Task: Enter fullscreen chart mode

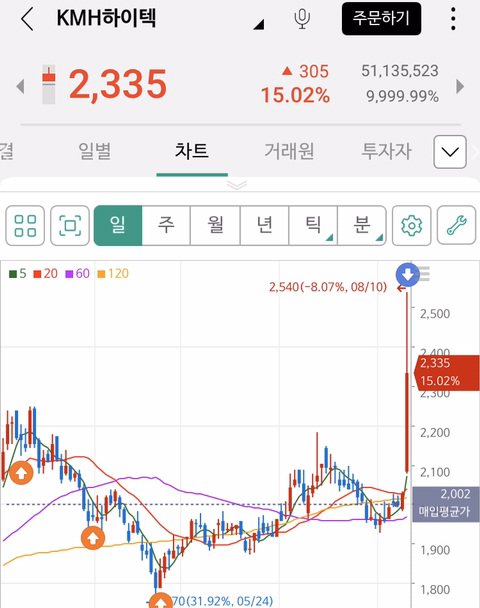Action: (70, 226)
